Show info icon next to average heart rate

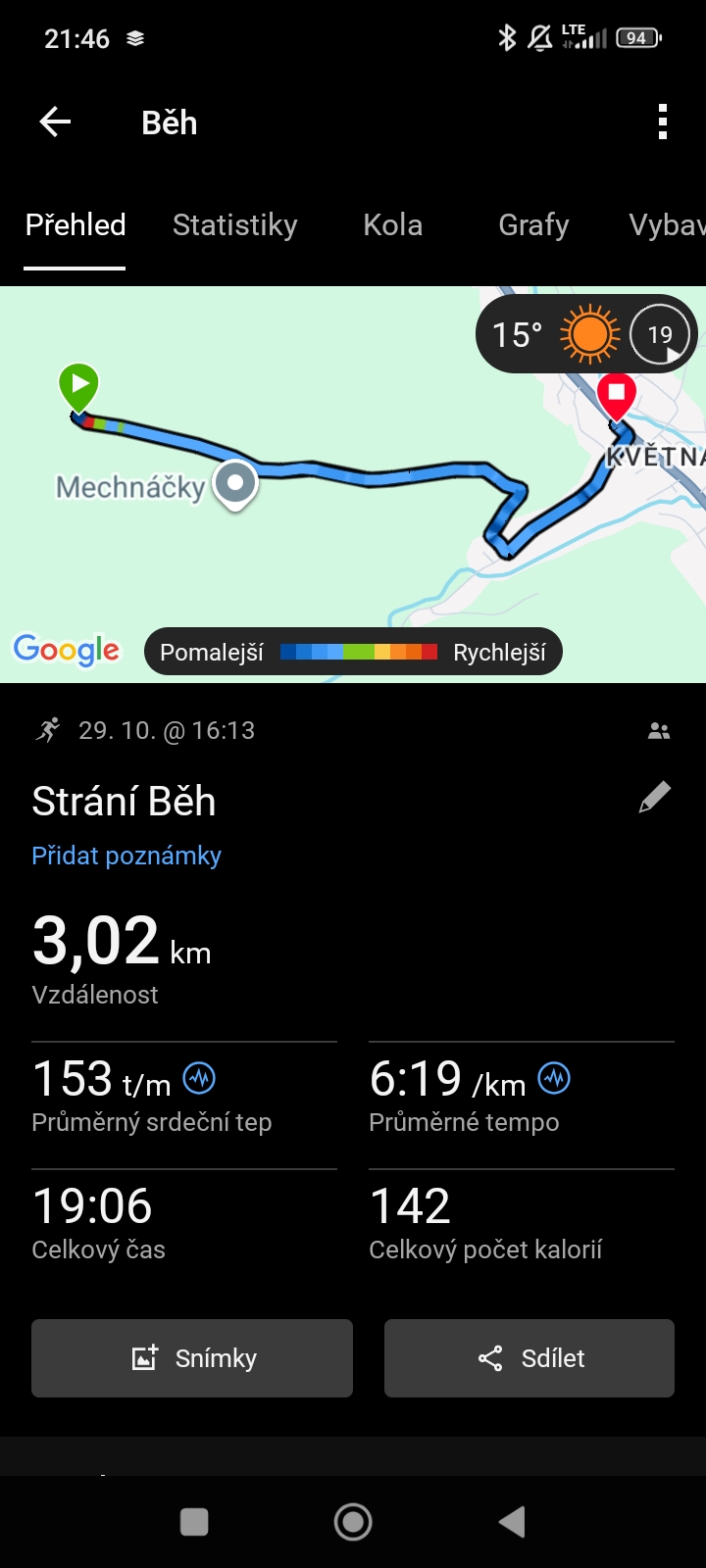200,1079
